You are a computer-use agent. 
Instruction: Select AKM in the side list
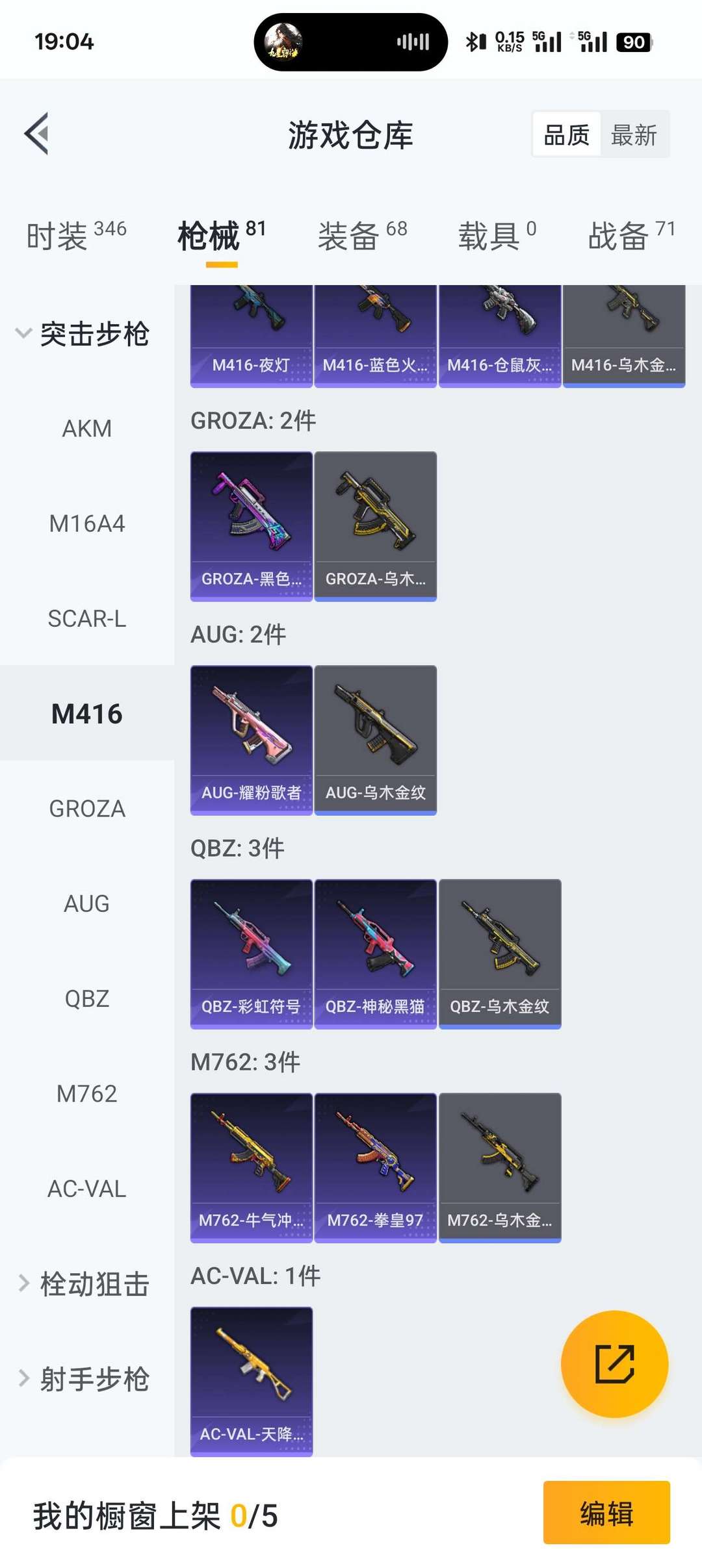(x=87, y=429)
